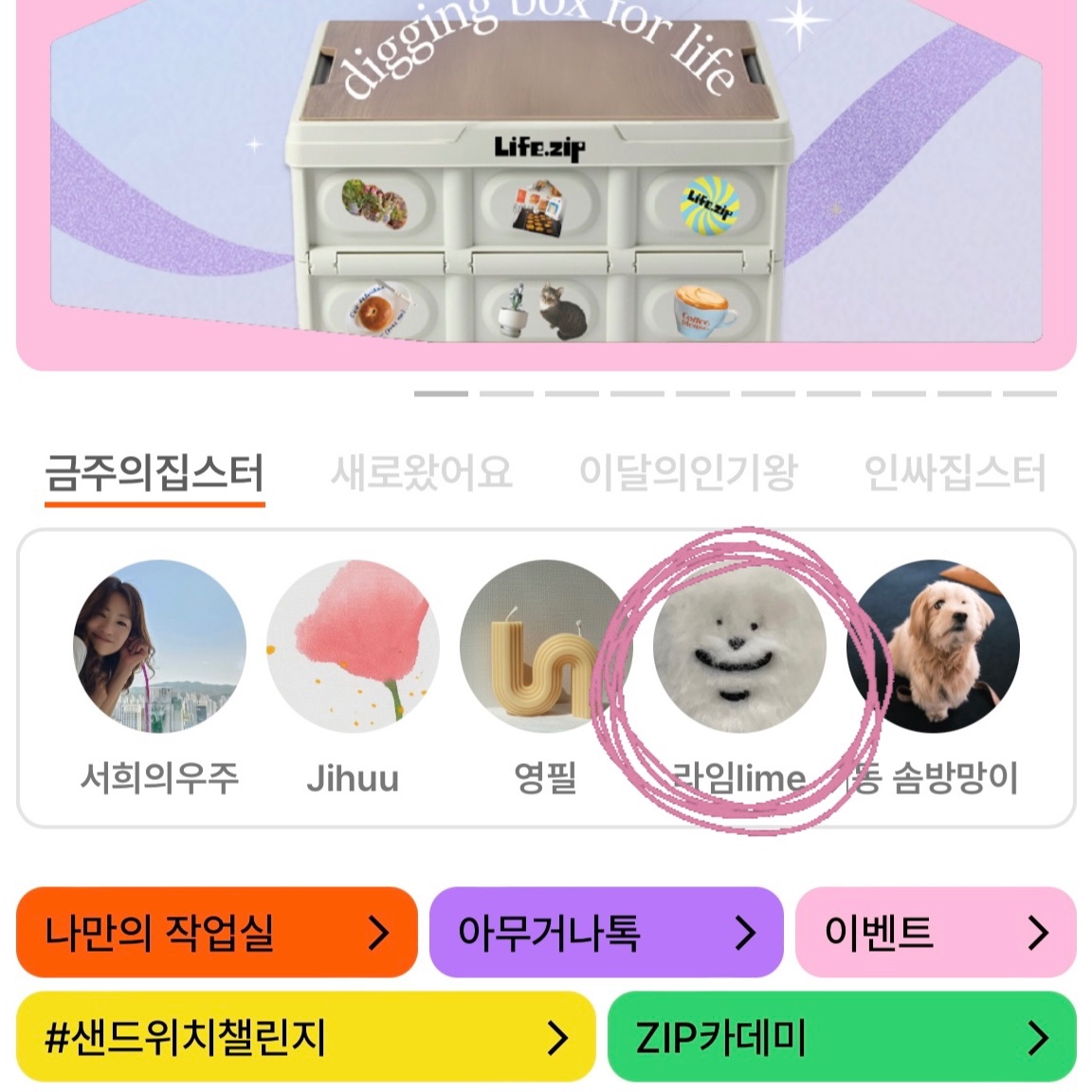
Task: Switch to the 인싸집스터 tab
Action: tap(955, 473)
